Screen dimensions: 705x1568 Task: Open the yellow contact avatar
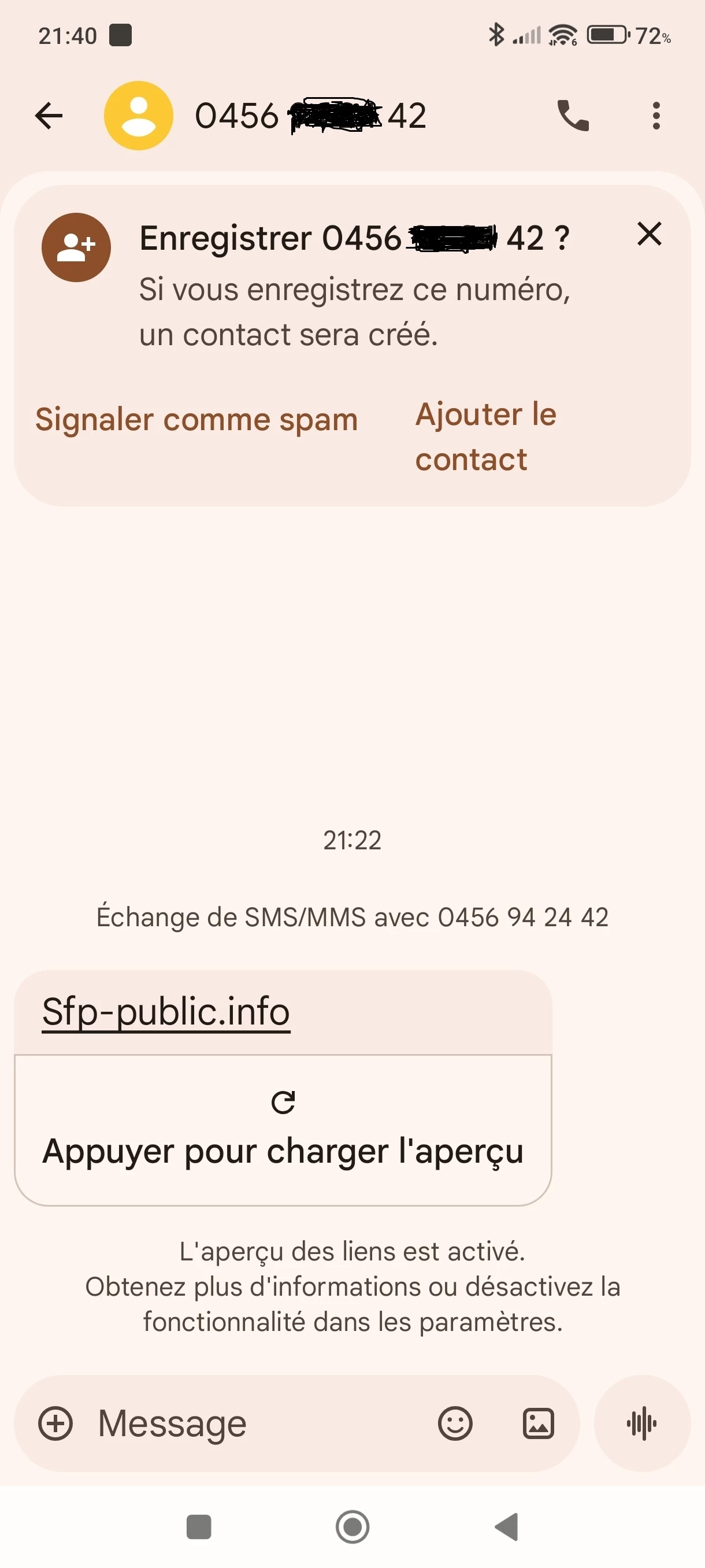click(139, 116)
